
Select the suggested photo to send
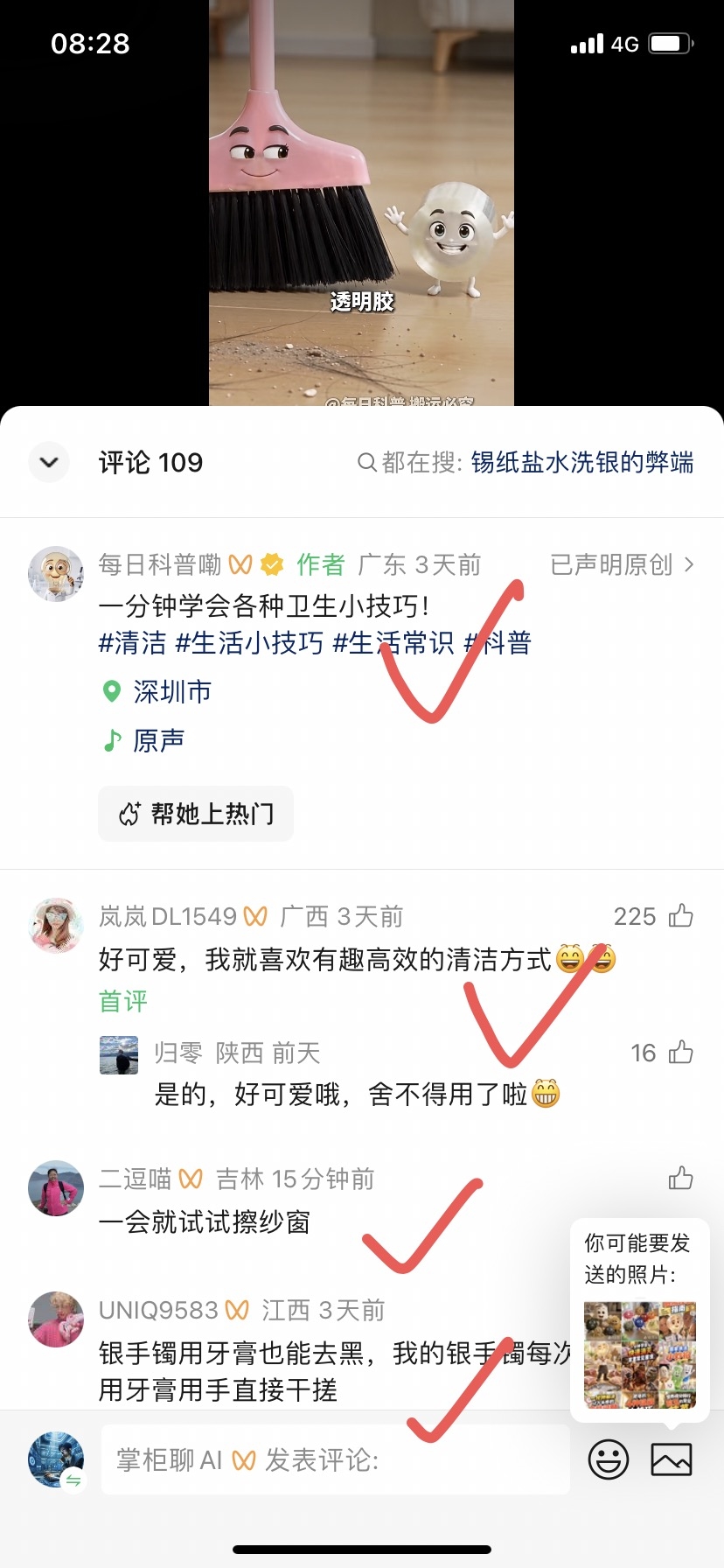click(x=640, y=1354)
